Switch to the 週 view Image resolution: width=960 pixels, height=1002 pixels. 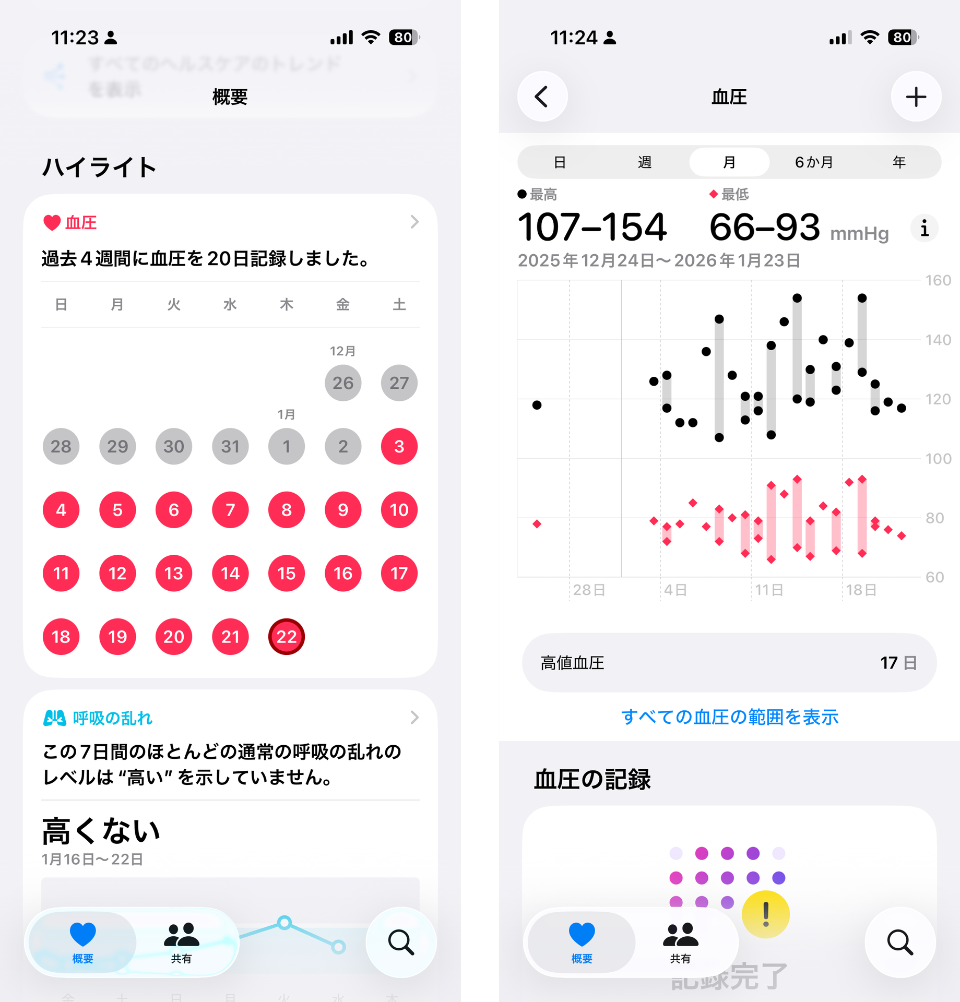(645, 162)
